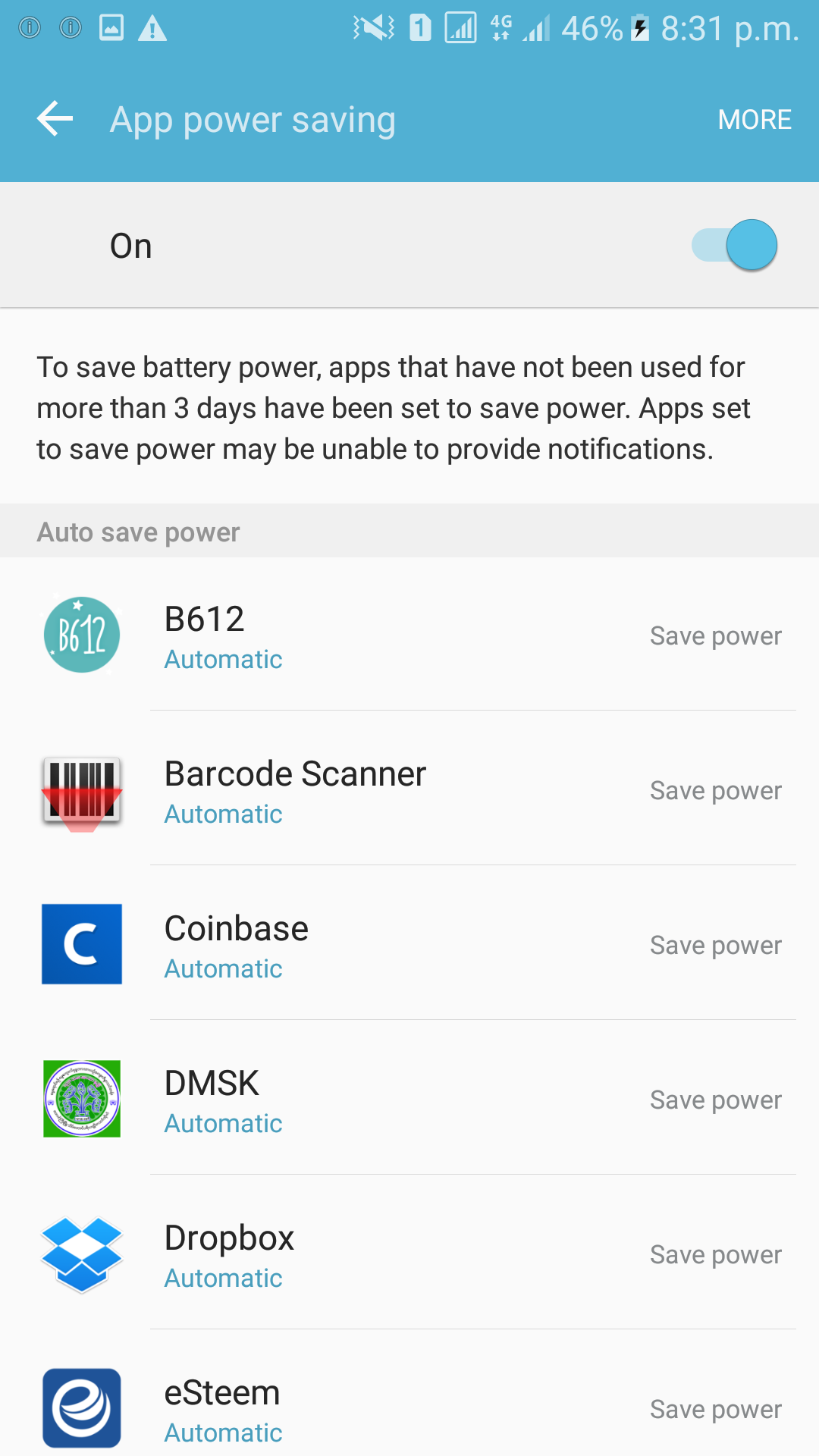The width and height of the screenshot is (819, 1456).
Task: Toggle Save power for Coinbase
Action: click(x=716, y=945)
